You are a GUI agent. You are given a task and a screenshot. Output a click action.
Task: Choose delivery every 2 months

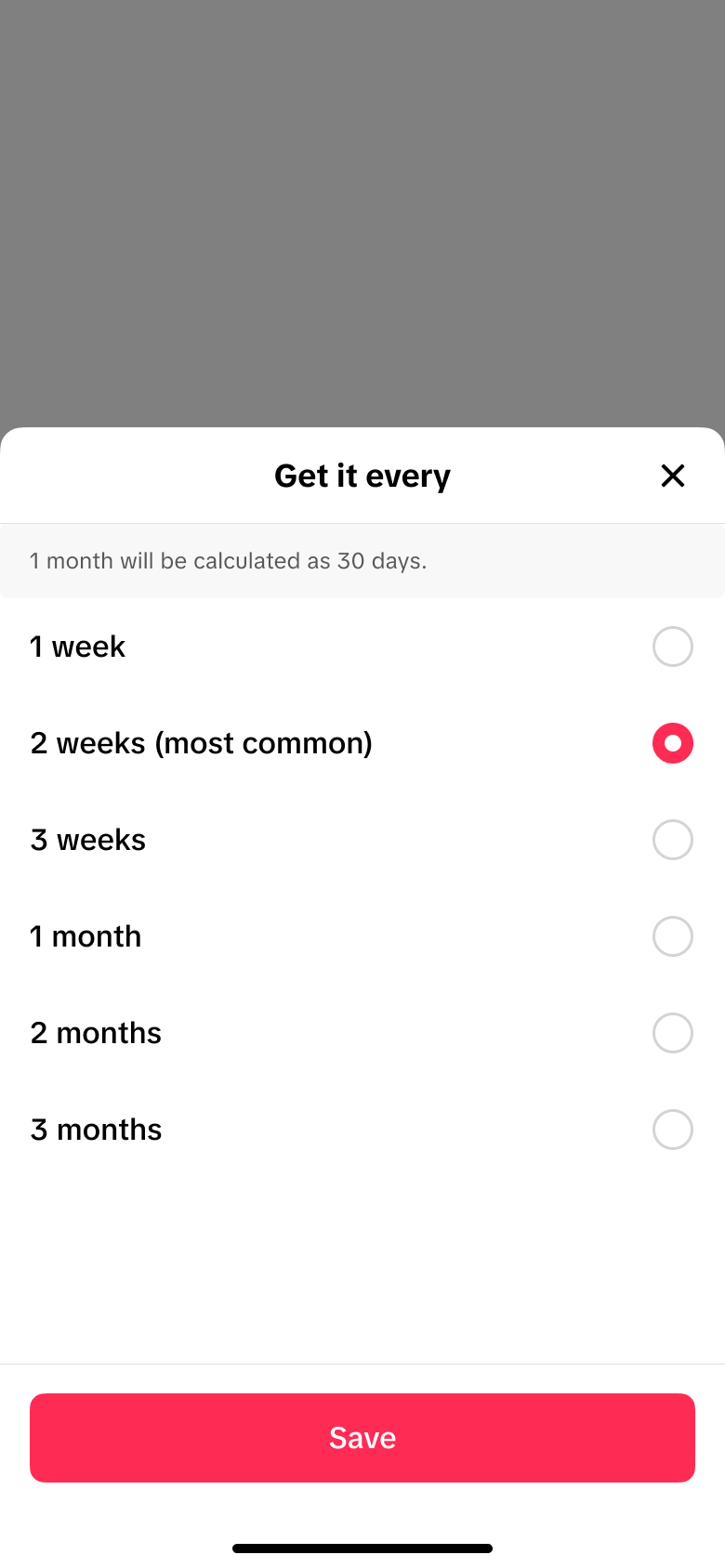pos(672,1033)
